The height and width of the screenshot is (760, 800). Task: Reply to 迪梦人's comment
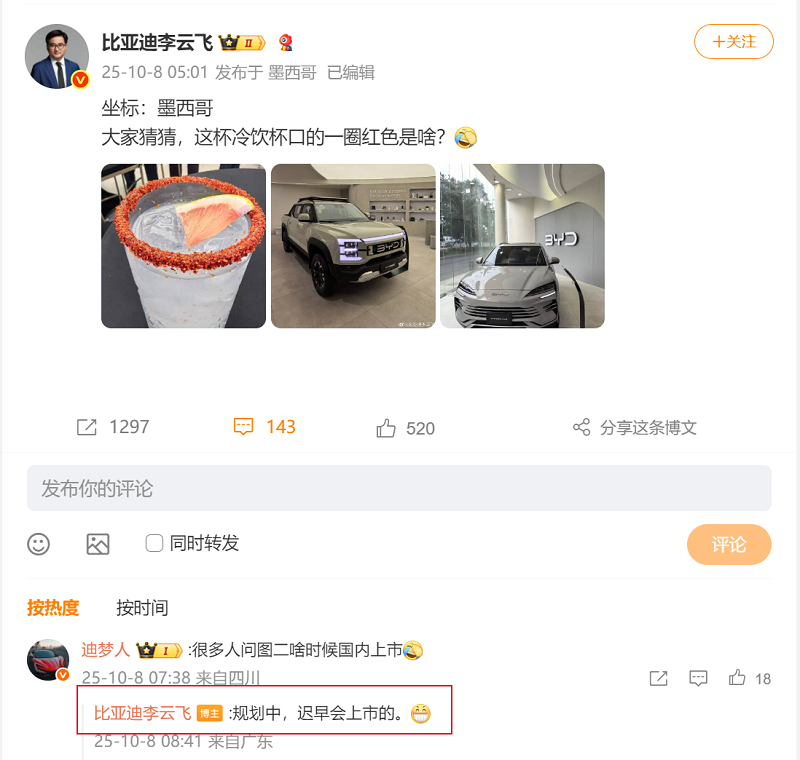tap(698, 678)
